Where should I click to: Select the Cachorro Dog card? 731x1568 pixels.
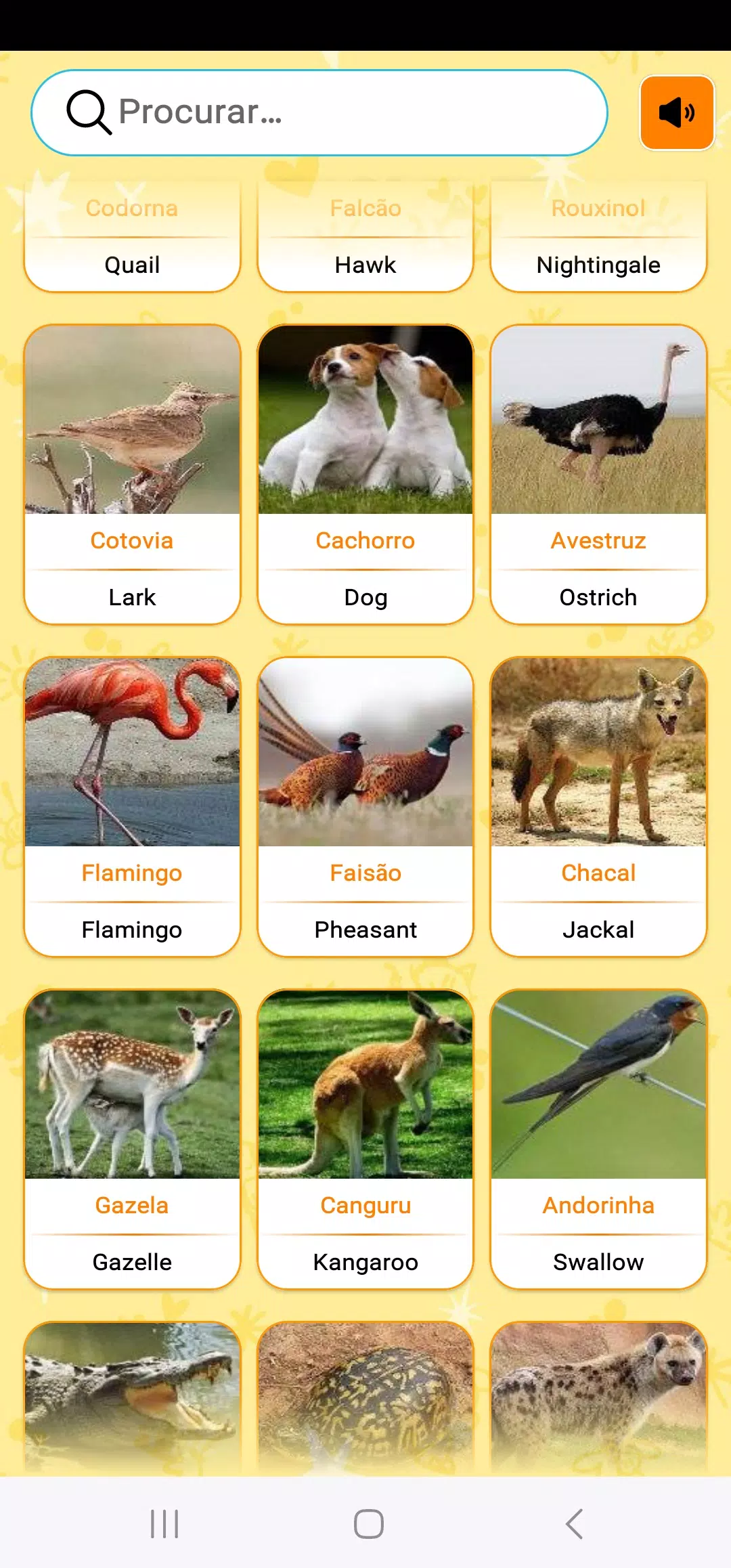click(365, 474)
